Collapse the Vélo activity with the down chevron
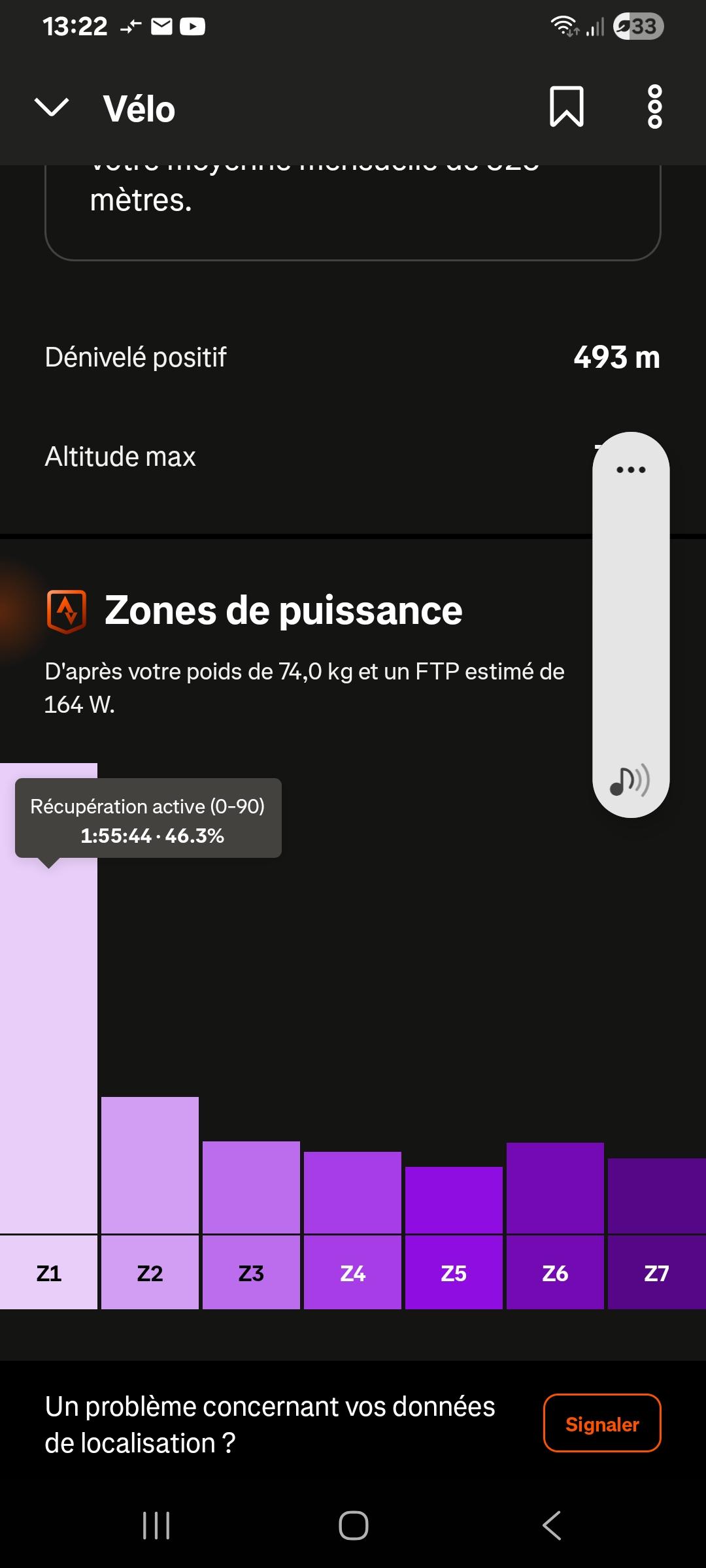706x1568 pixels. pos(51,107)
